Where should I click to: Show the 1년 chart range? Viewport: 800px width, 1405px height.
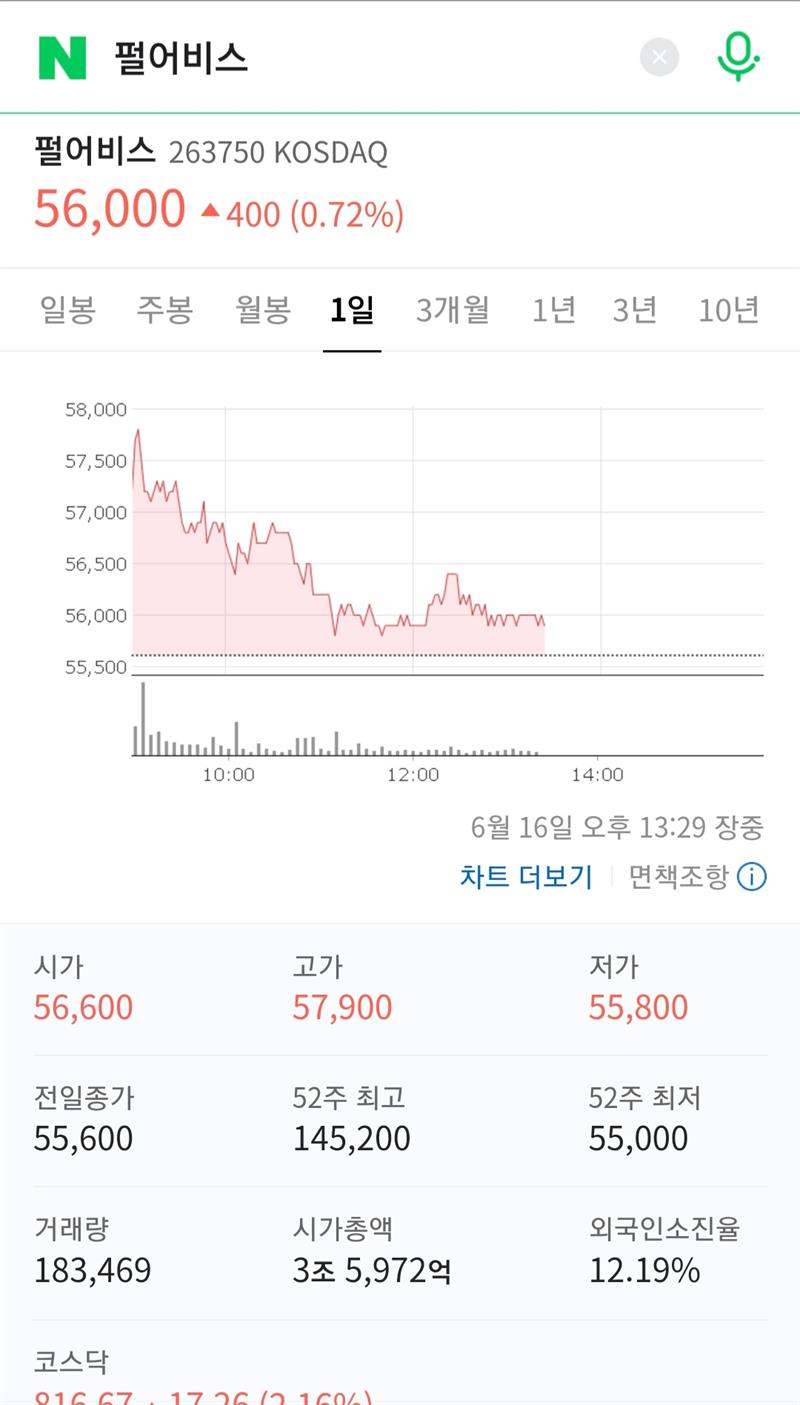[x=553, y=310]
